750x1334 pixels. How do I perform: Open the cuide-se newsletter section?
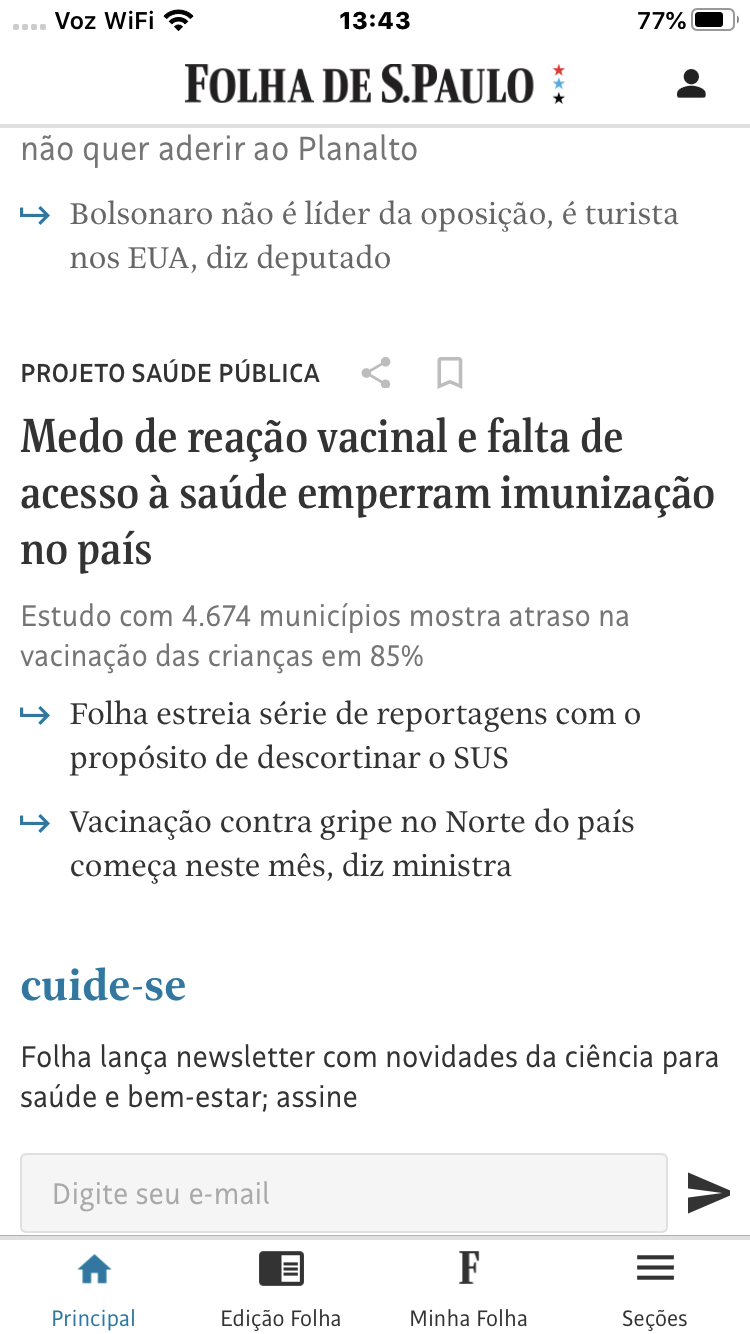click(x=104, y=986)
